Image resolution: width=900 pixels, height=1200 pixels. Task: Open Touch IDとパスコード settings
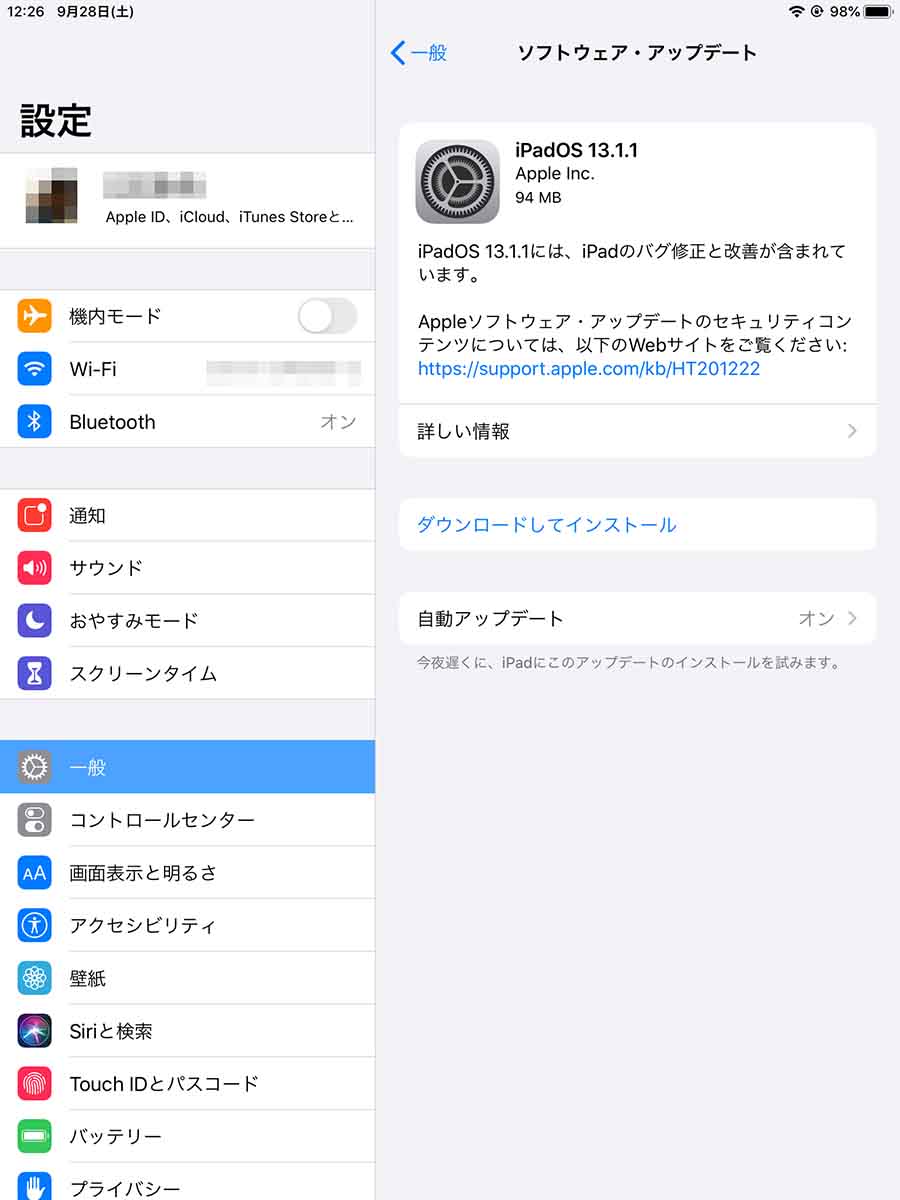pos(187,1084)
